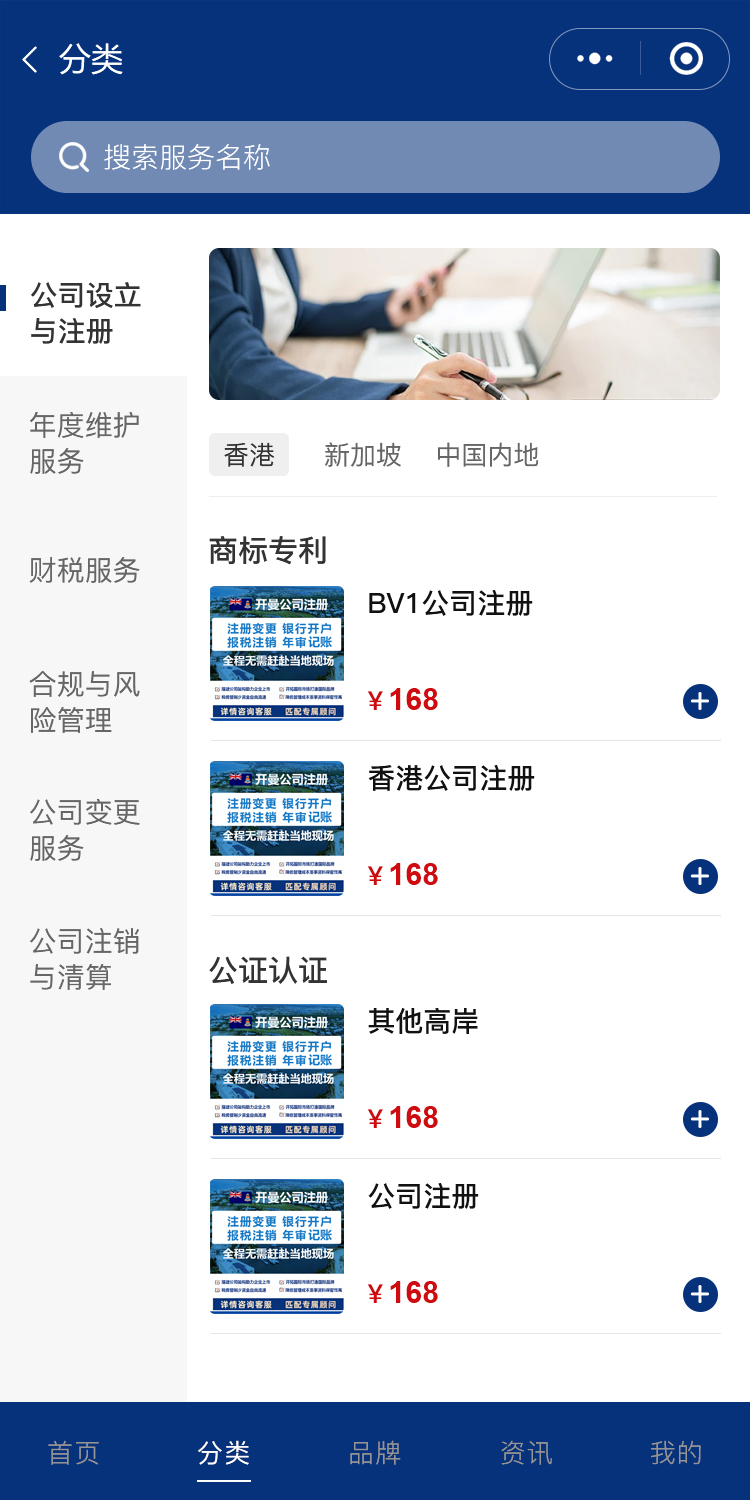Open the 合规与风险管理 category

pyautogui.click(x=85, y=701)
